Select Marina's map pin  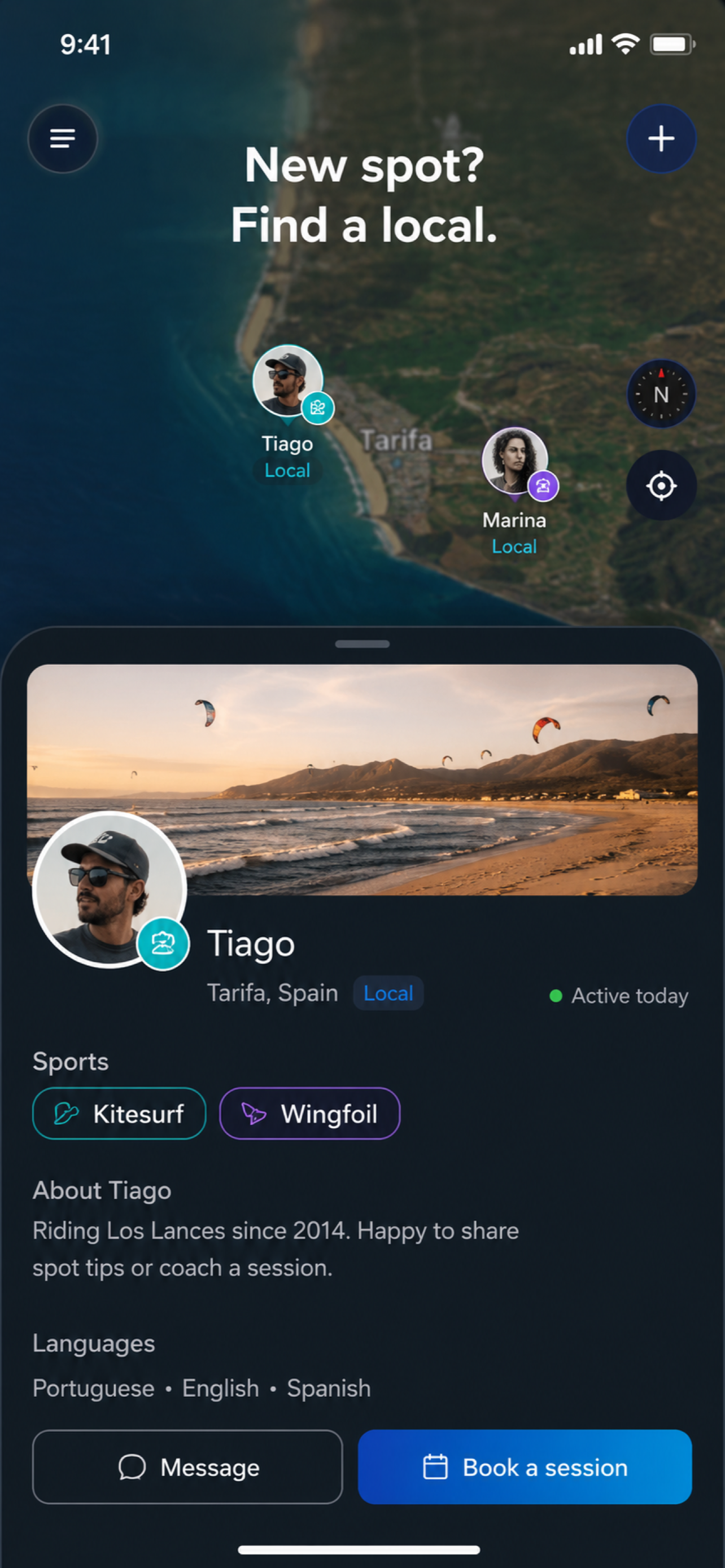515,460
